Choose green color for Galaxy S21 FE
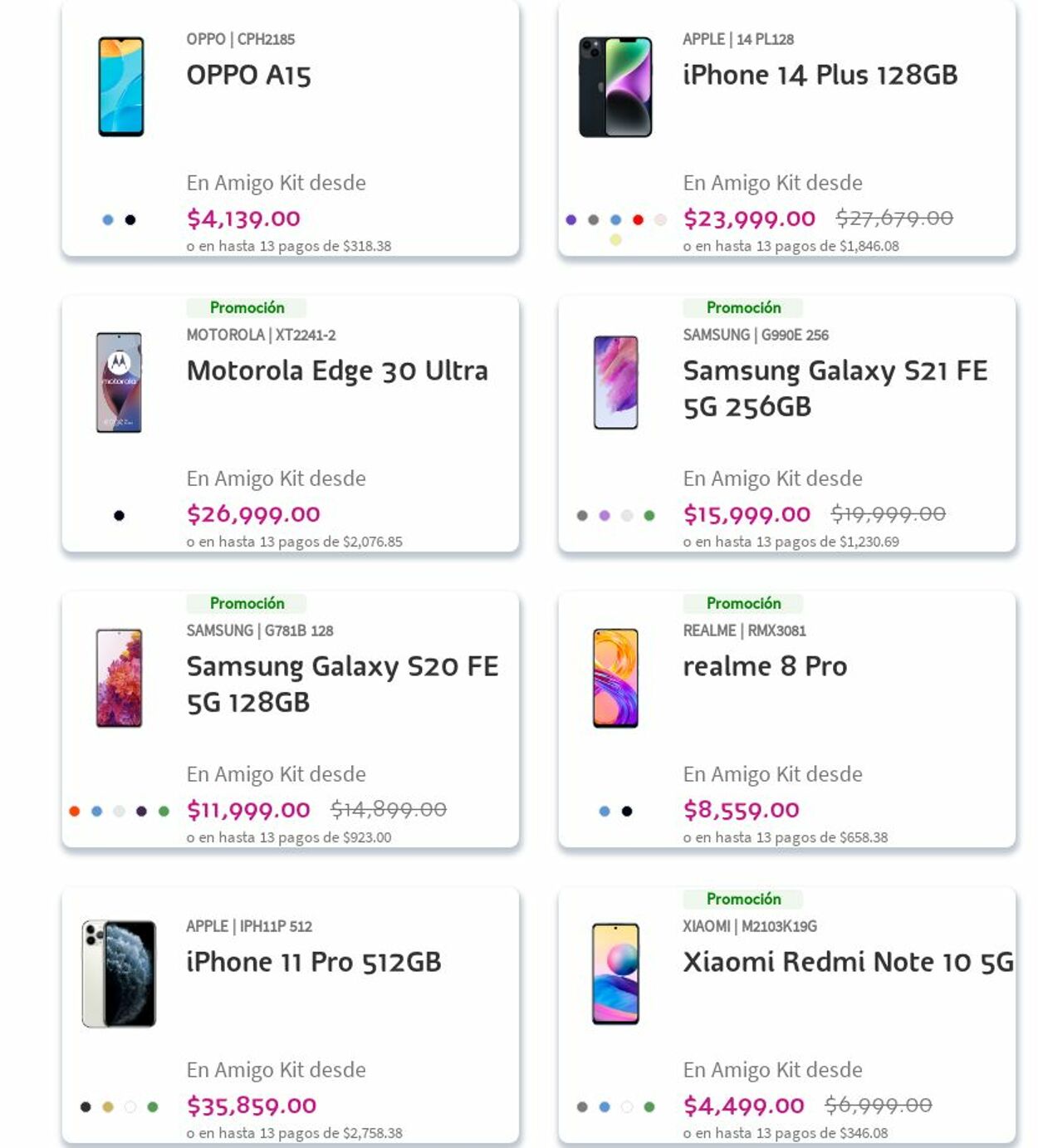1038x1148 pixels. [649, 516]
